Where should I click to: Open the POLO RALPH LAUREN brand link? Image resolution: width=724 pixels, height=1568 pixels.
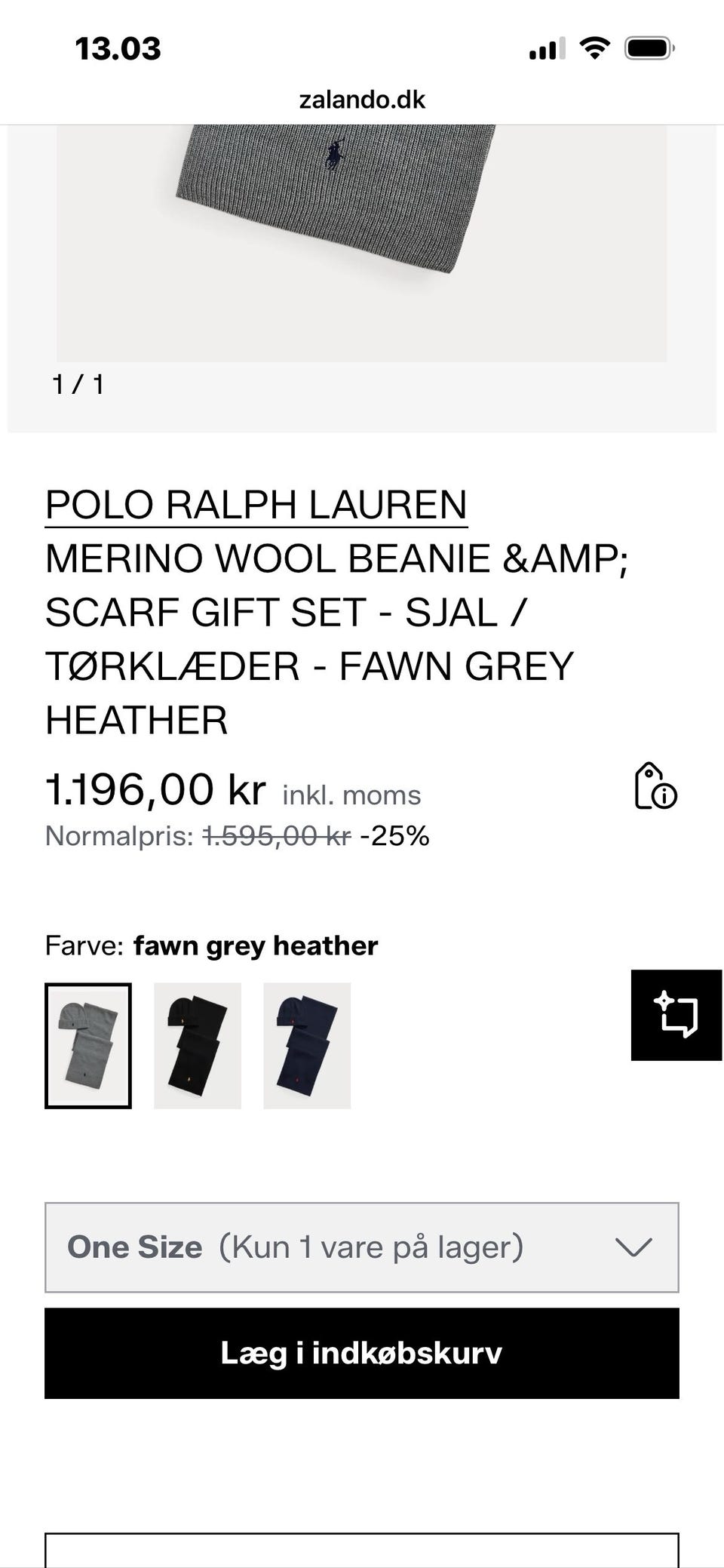(257, 505)
